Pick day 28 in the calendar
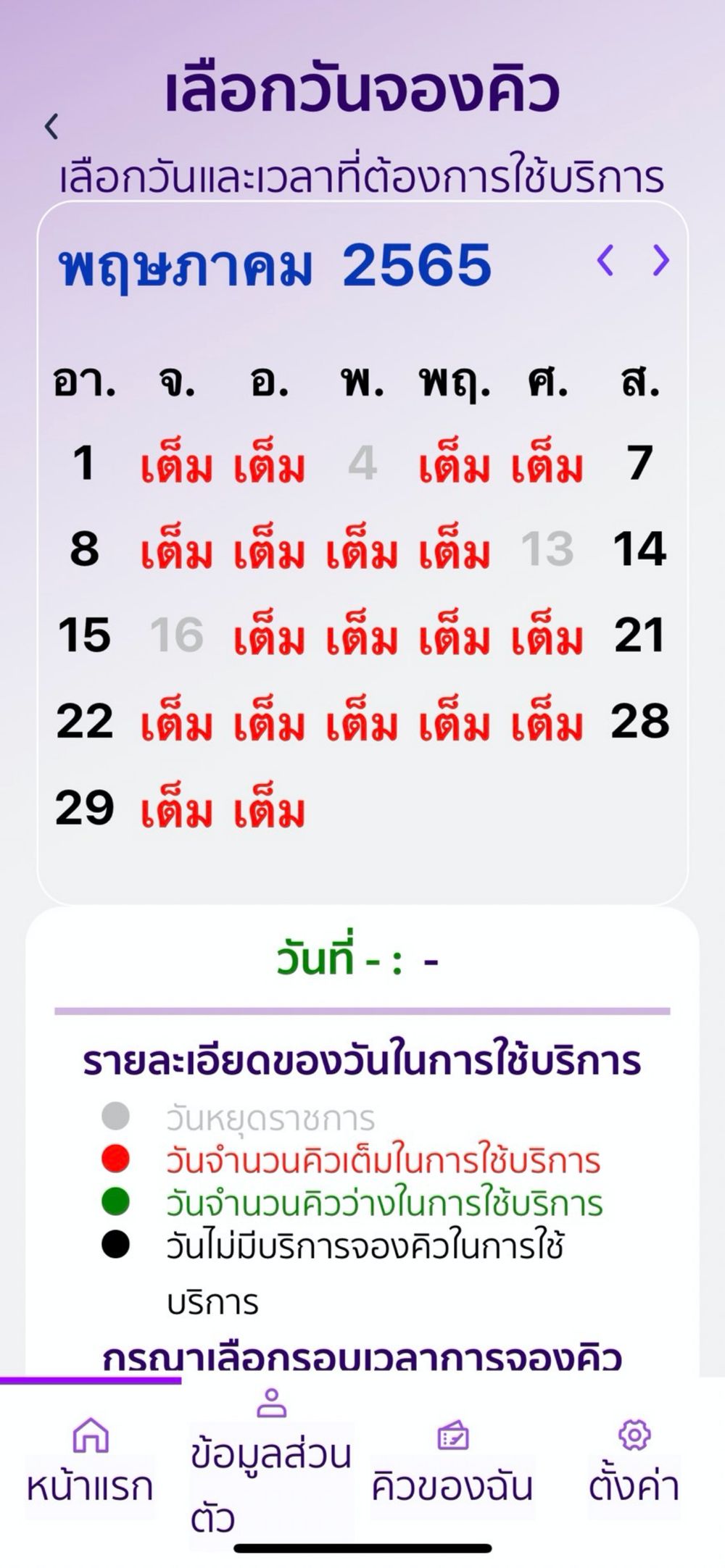725x1568 pixels. (639, 722)
